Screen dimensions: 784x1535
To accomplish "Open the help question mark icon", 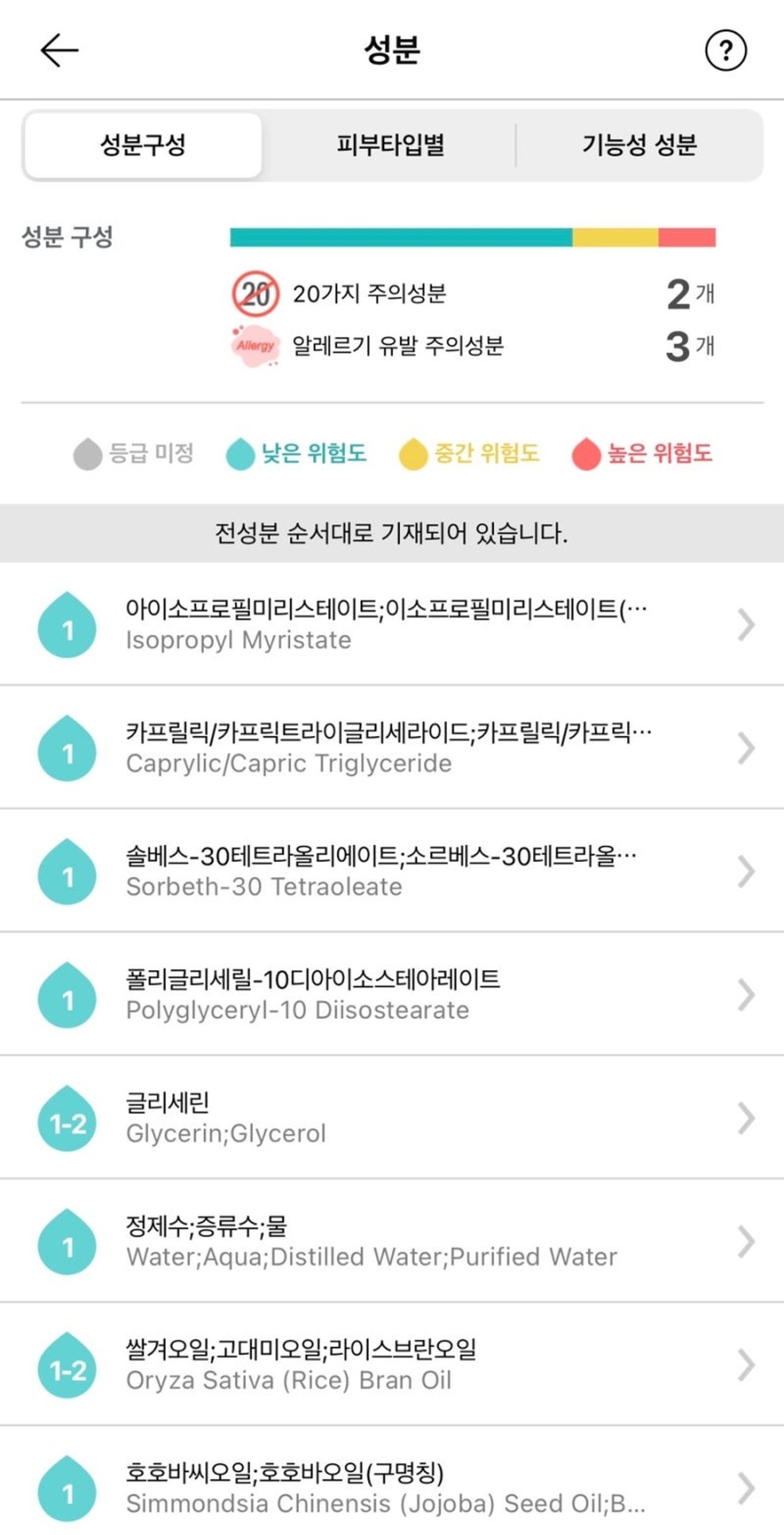I will click(725, 50).
